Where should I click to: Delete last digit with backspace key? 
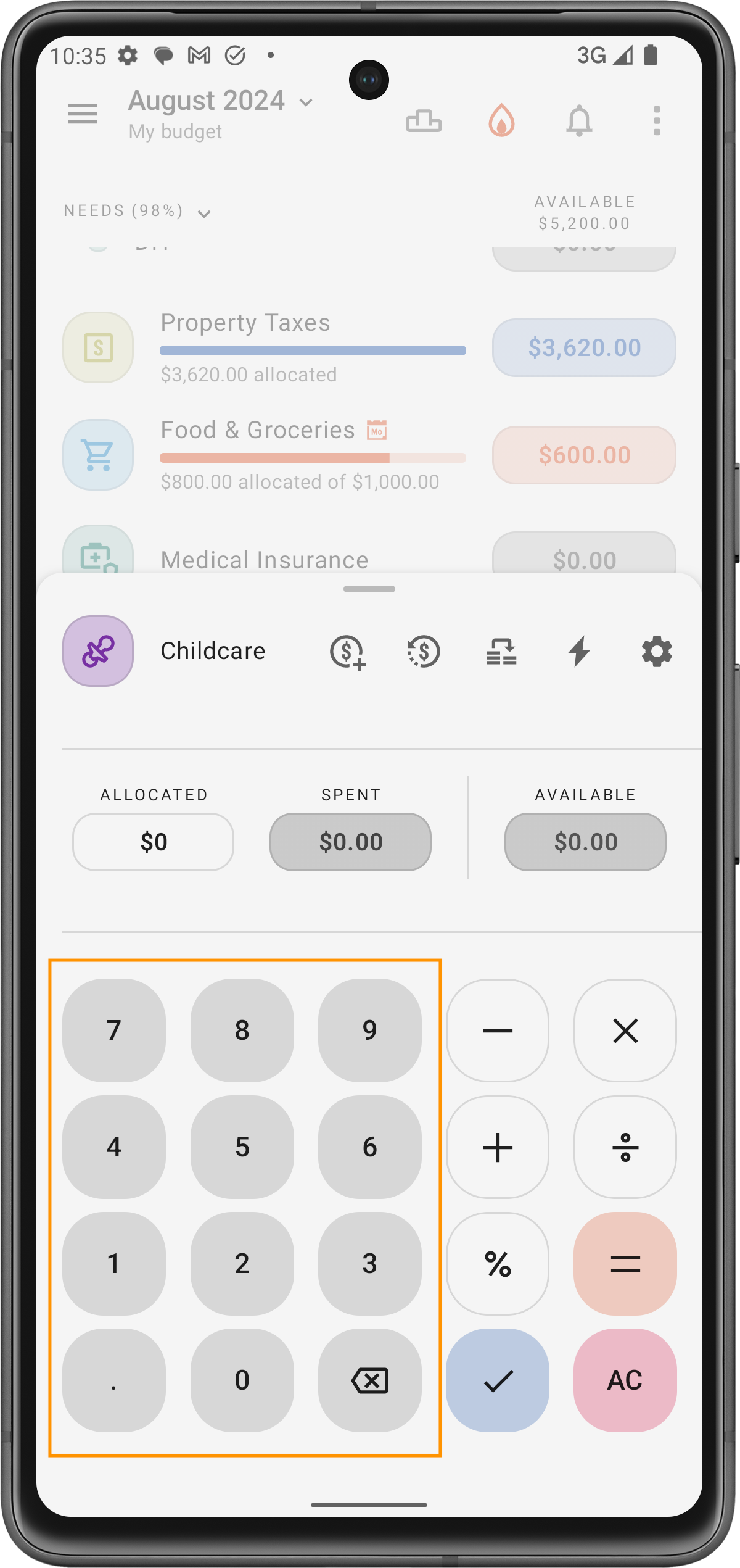click(369, 1380)
